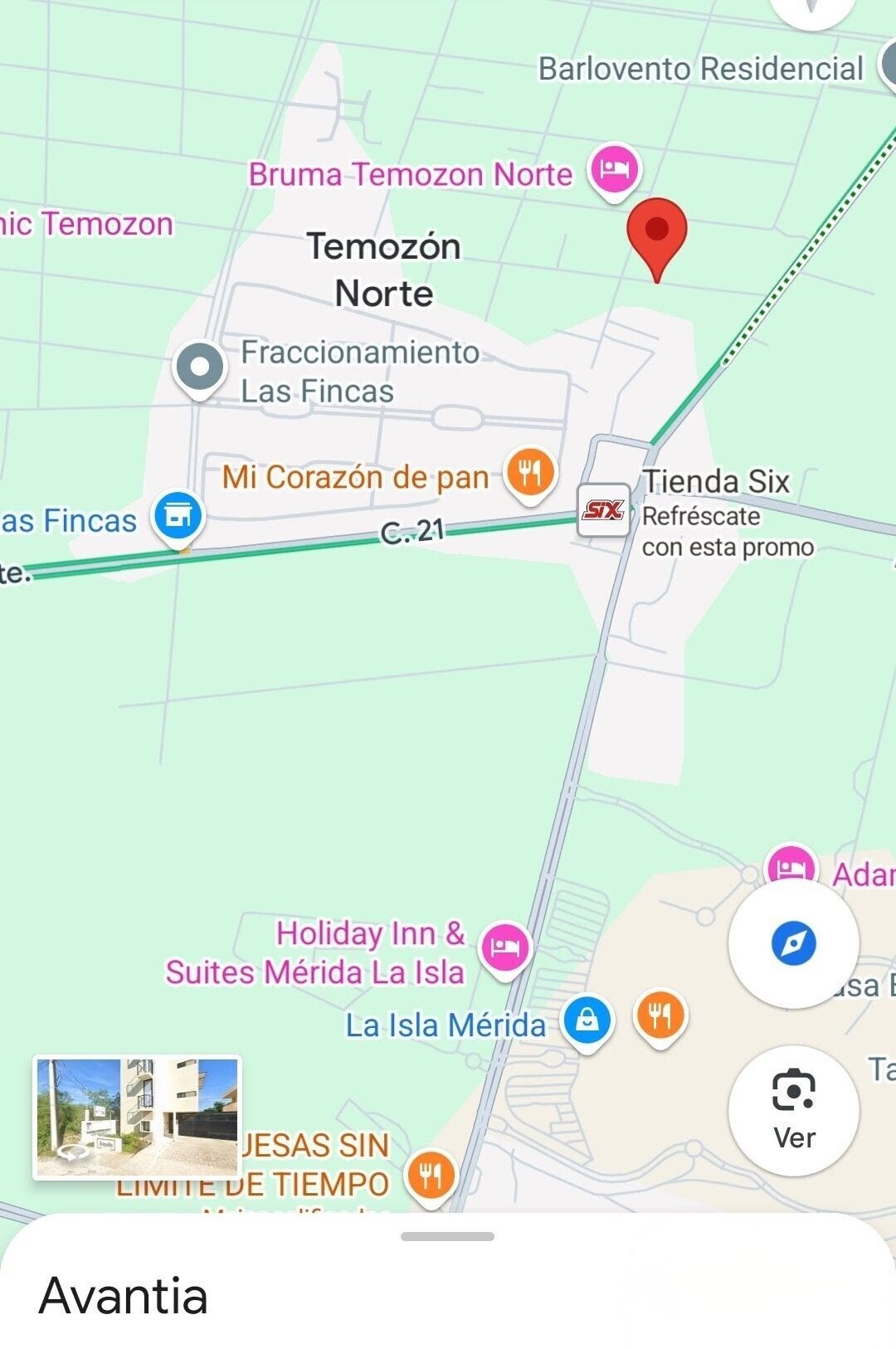Tap Holiday Inn & Suites Mérida pin

(504, 947)
